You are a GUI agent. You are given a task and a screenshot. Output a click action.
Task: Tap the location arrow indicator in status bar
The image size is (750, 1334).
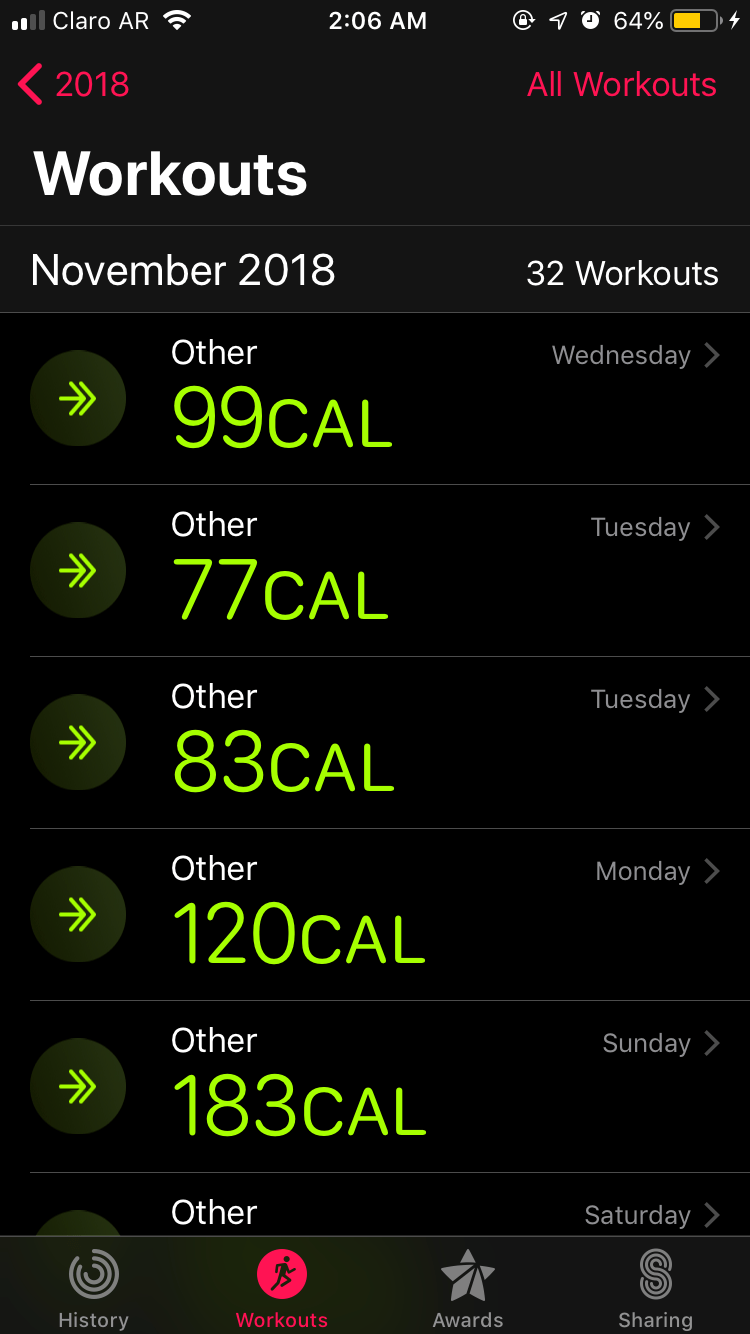(557, 20)
